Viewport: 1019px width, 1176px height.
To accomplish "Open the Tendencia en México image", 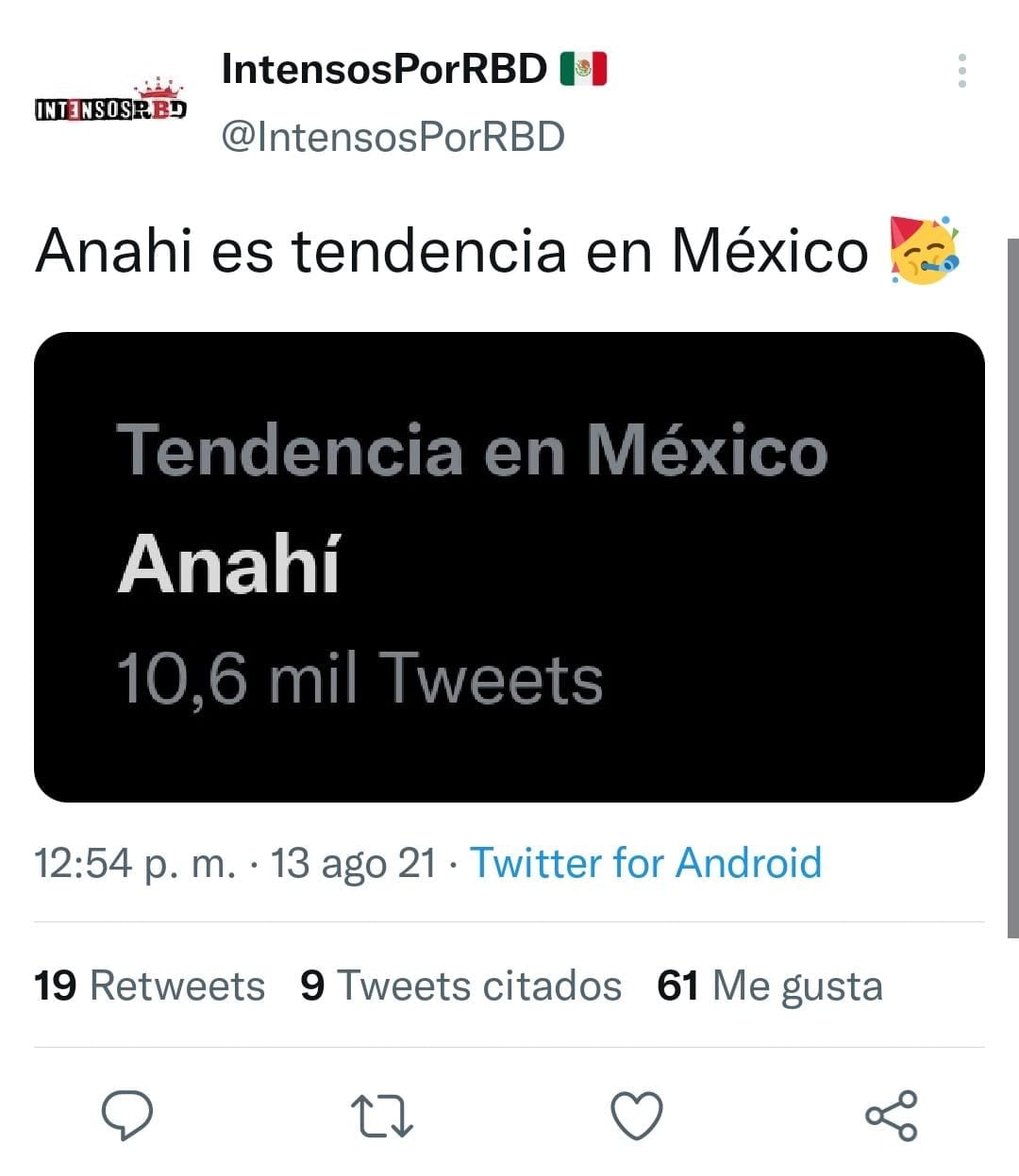I will pos(509,567).
